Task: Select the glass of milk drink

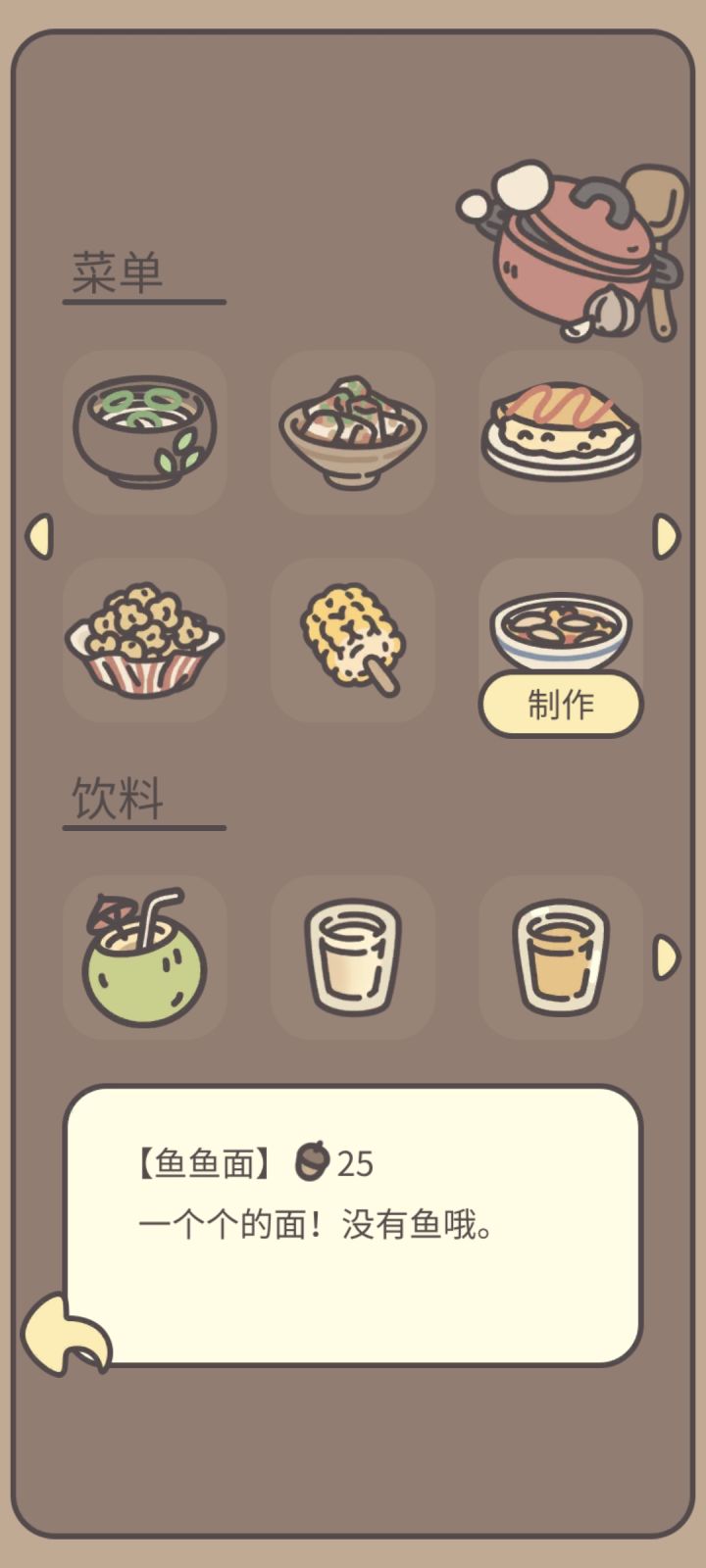Action: [x=352, y=955]
